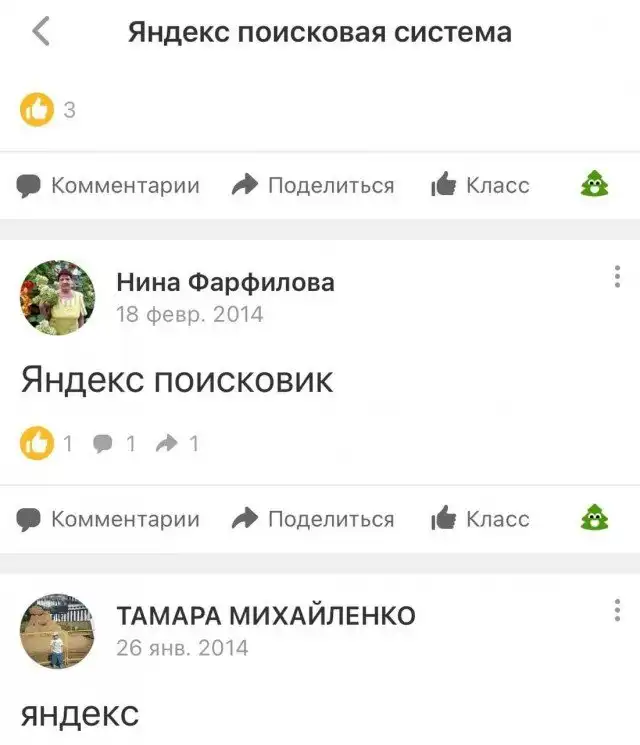Open Тамара Михайленко's avatar
Screen dimensions: 640x745
click(x=58, y=631)
